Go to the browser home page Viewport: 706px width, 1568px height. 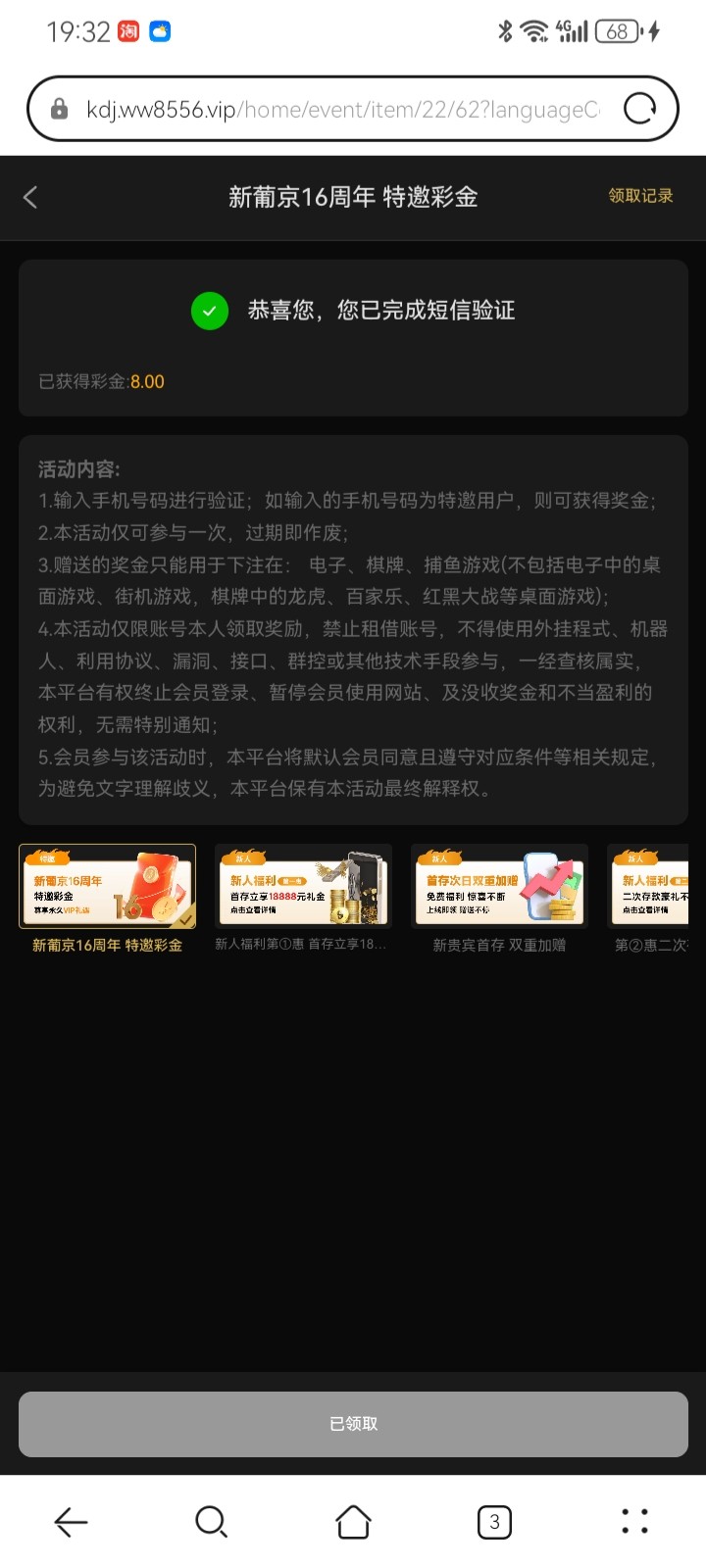click(x=353, y=1522)
